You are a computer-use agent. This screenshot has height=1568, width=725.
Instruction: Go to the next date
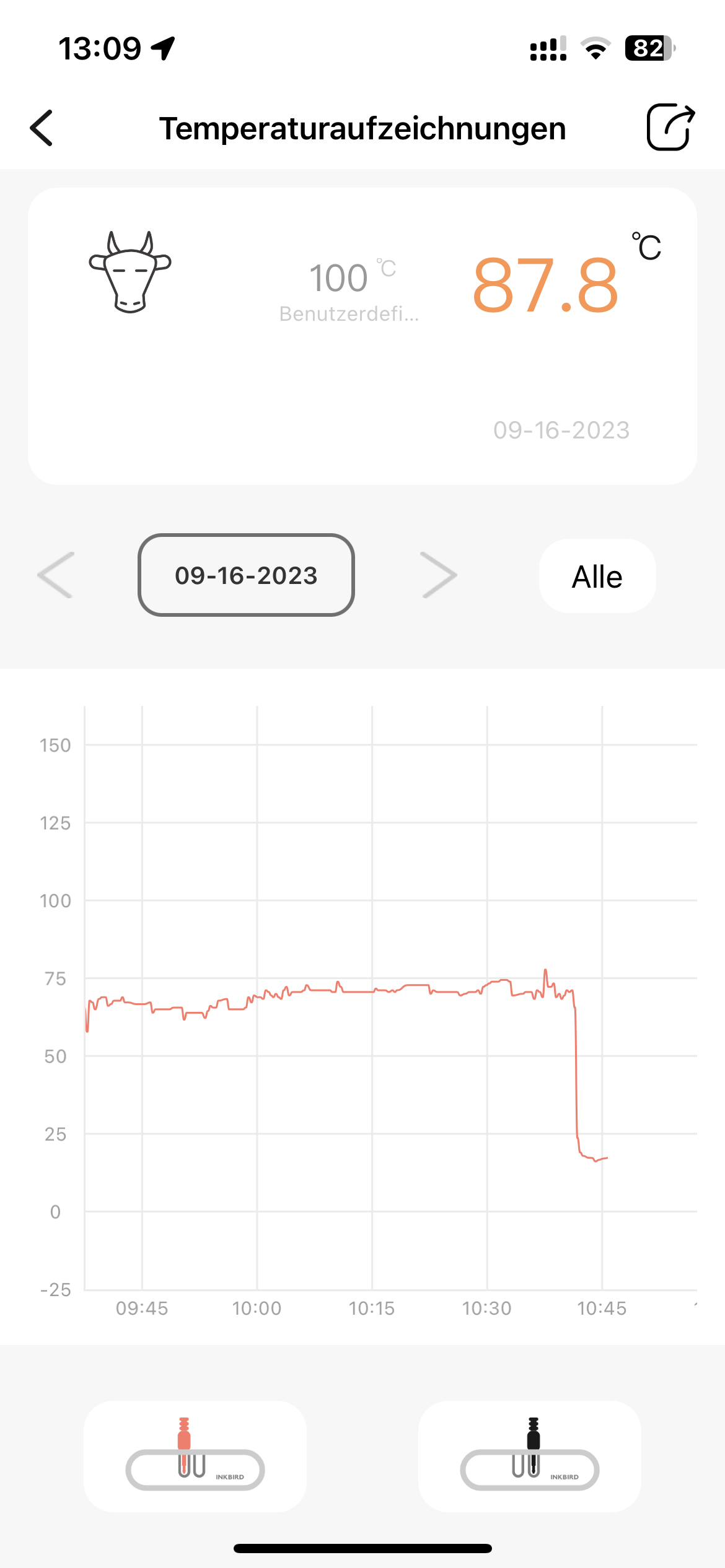tap(438, 575)
